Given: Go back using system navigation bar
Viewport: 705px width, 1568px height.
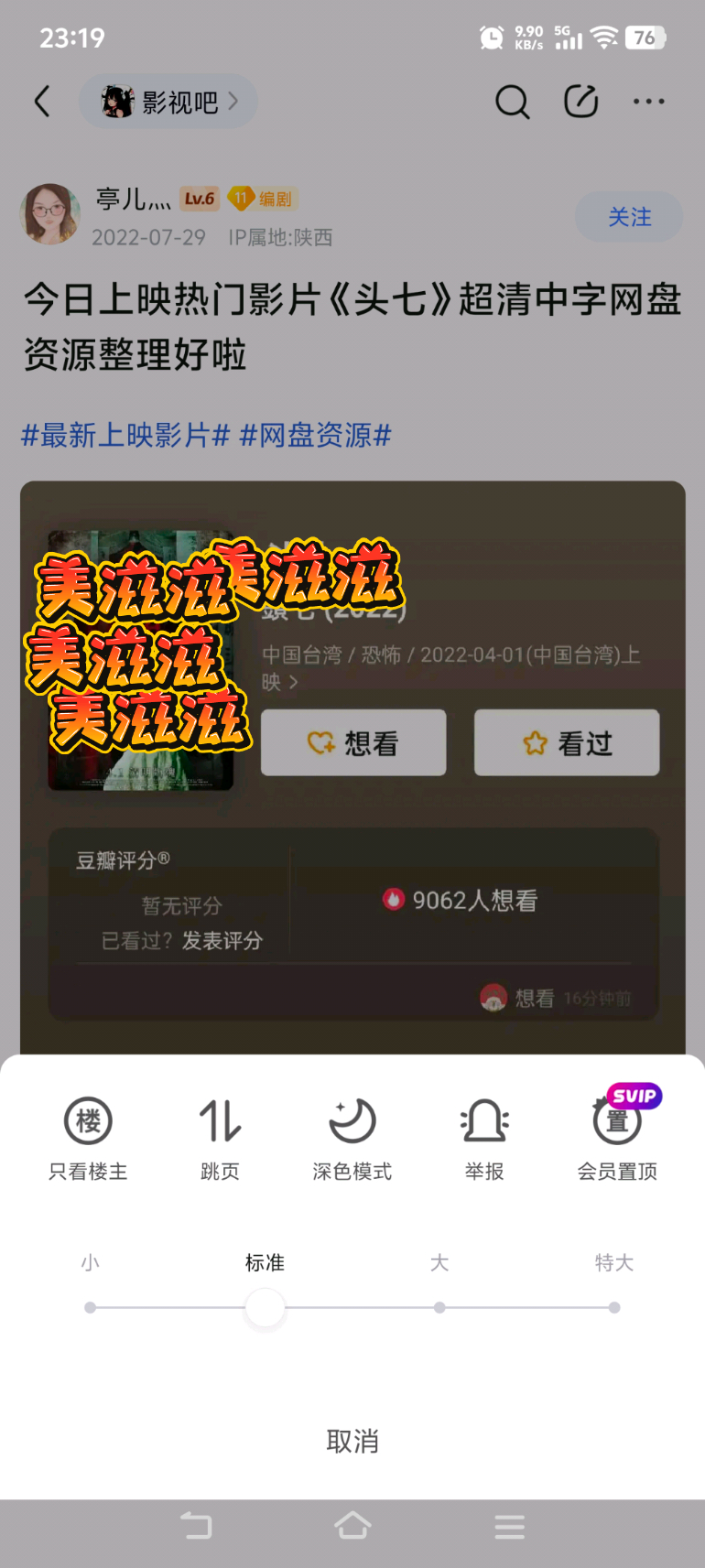Looking at the screenshot, I should coord(196,1525).
